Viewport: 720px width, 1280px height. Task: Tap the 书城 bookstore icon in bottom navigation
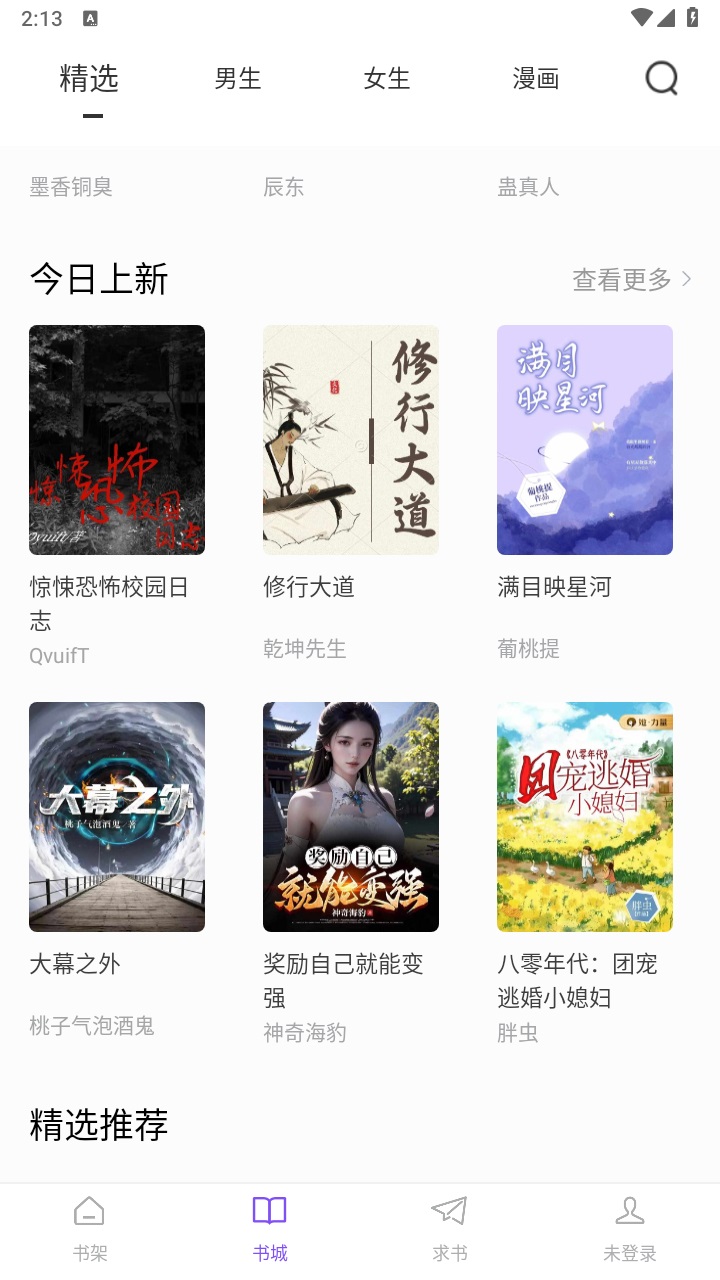tap(269, 1210)
